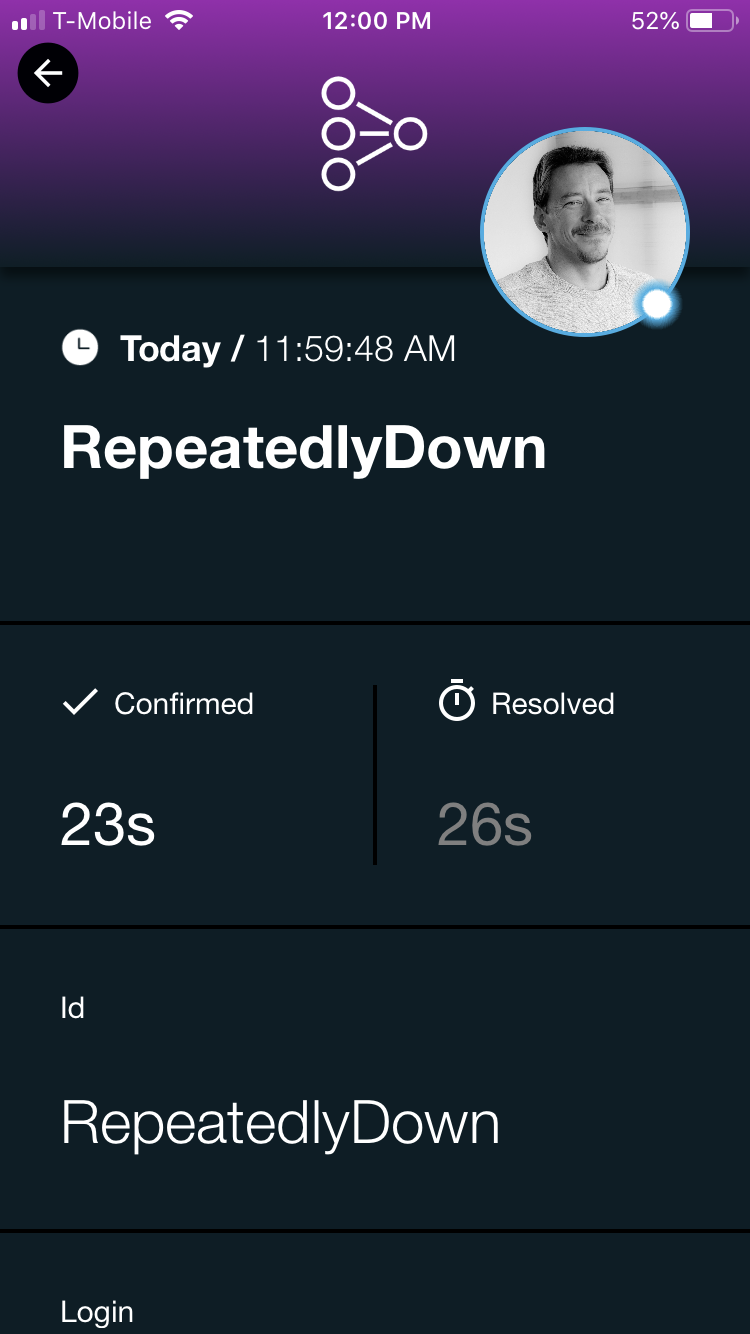Go back using the arrow button
Viewport: 750px width, 1334px height.
pyautogui.click(x=48, y=73)
